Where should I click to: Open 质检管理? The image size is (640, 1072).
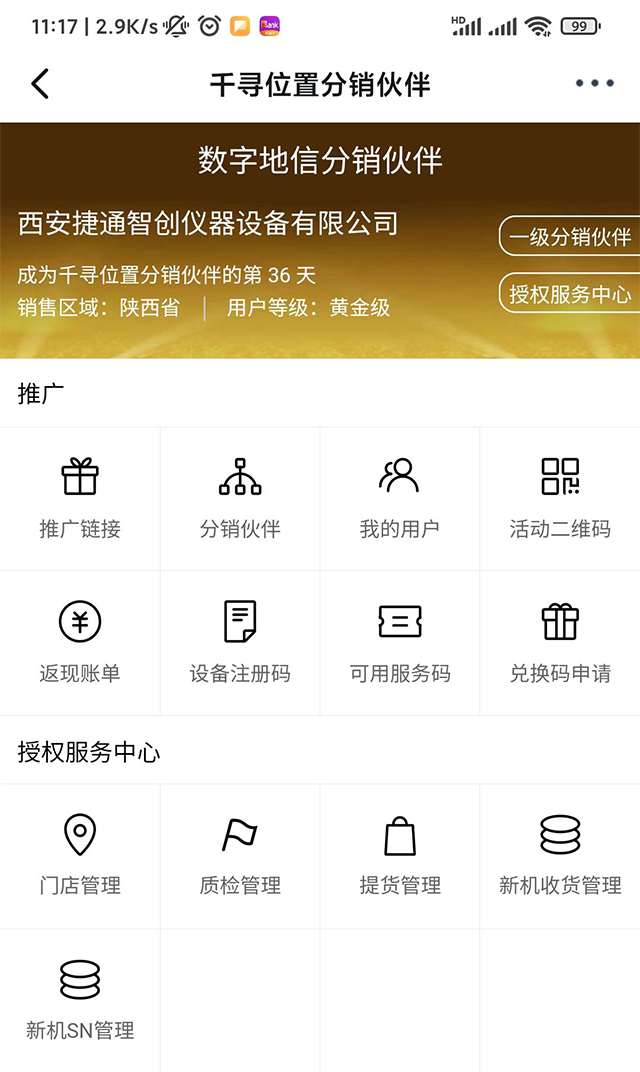pyautogui.click(x=240, y=855)
